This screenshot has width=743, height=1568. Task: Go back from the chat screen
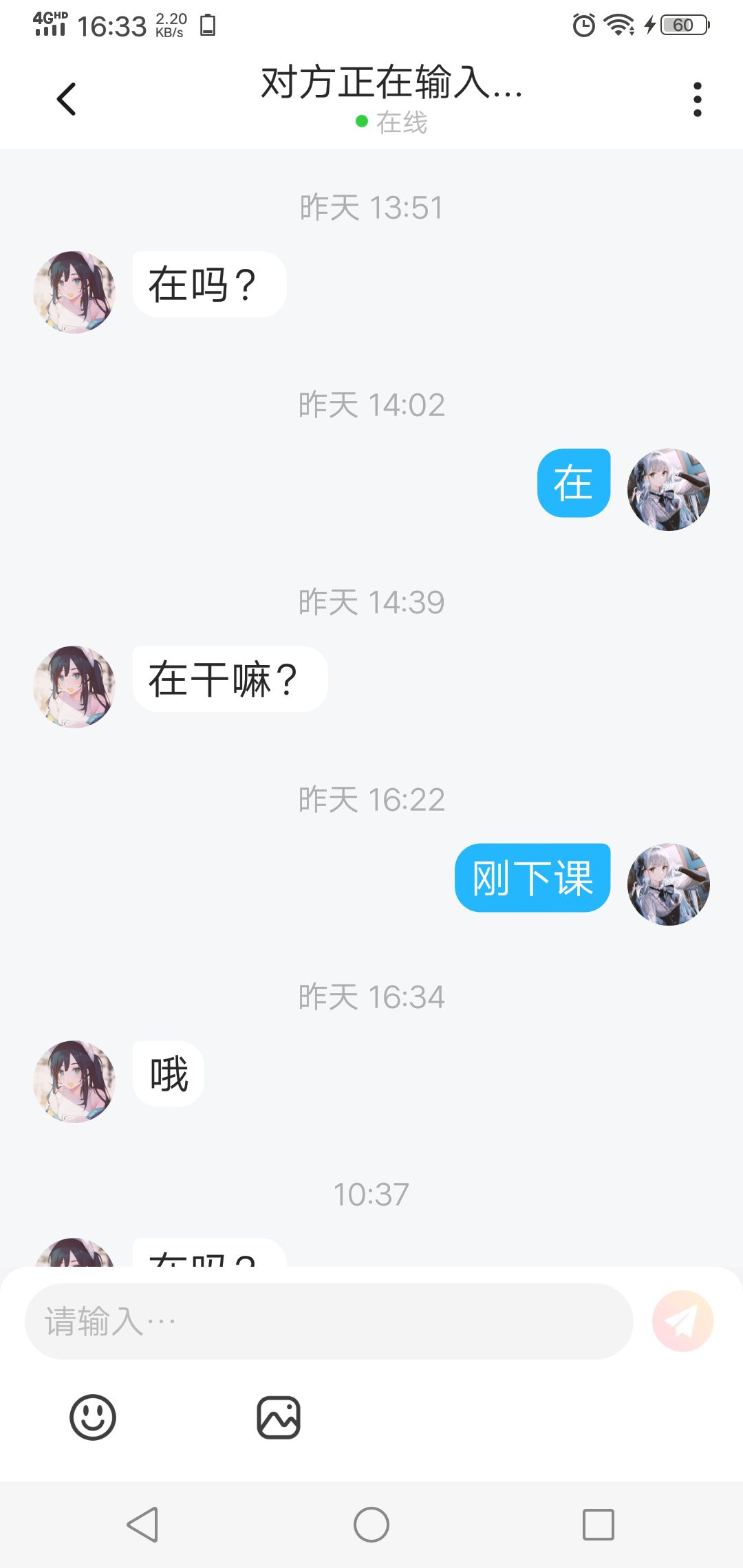click(66, 99)
